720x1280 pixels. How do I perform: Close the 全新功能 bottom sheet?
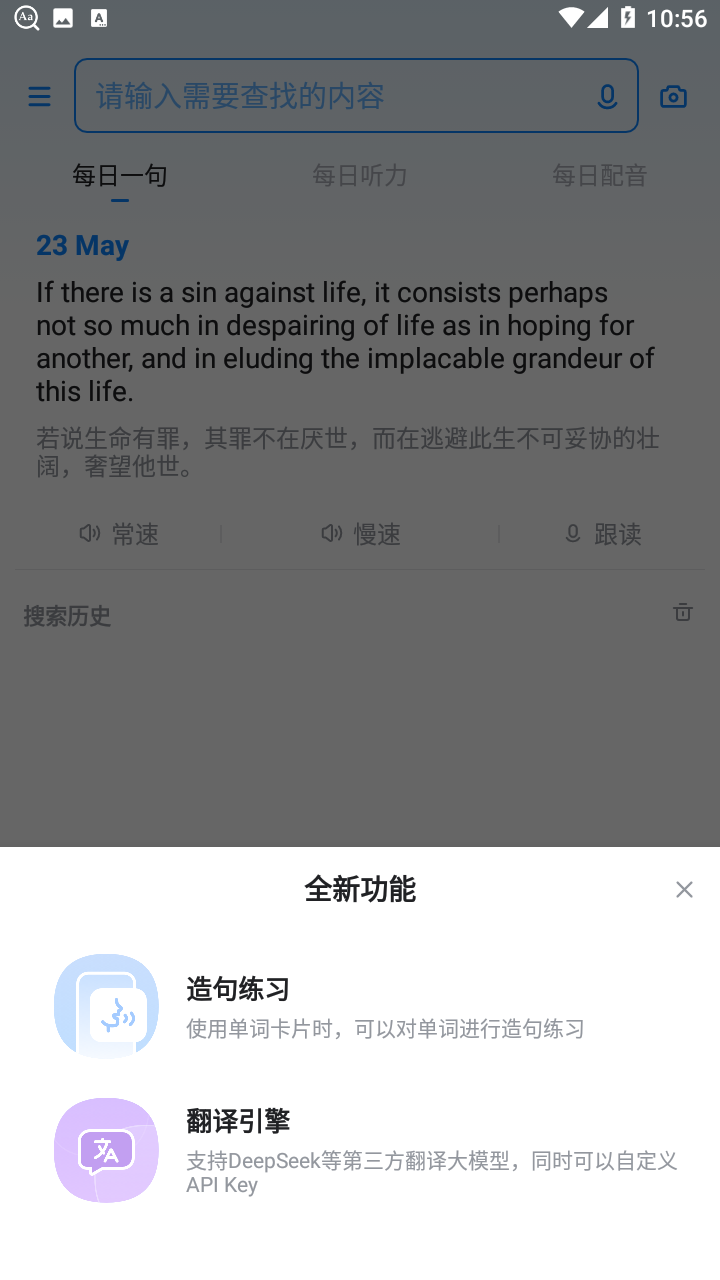pyautogui.click(x=684, y=890)
